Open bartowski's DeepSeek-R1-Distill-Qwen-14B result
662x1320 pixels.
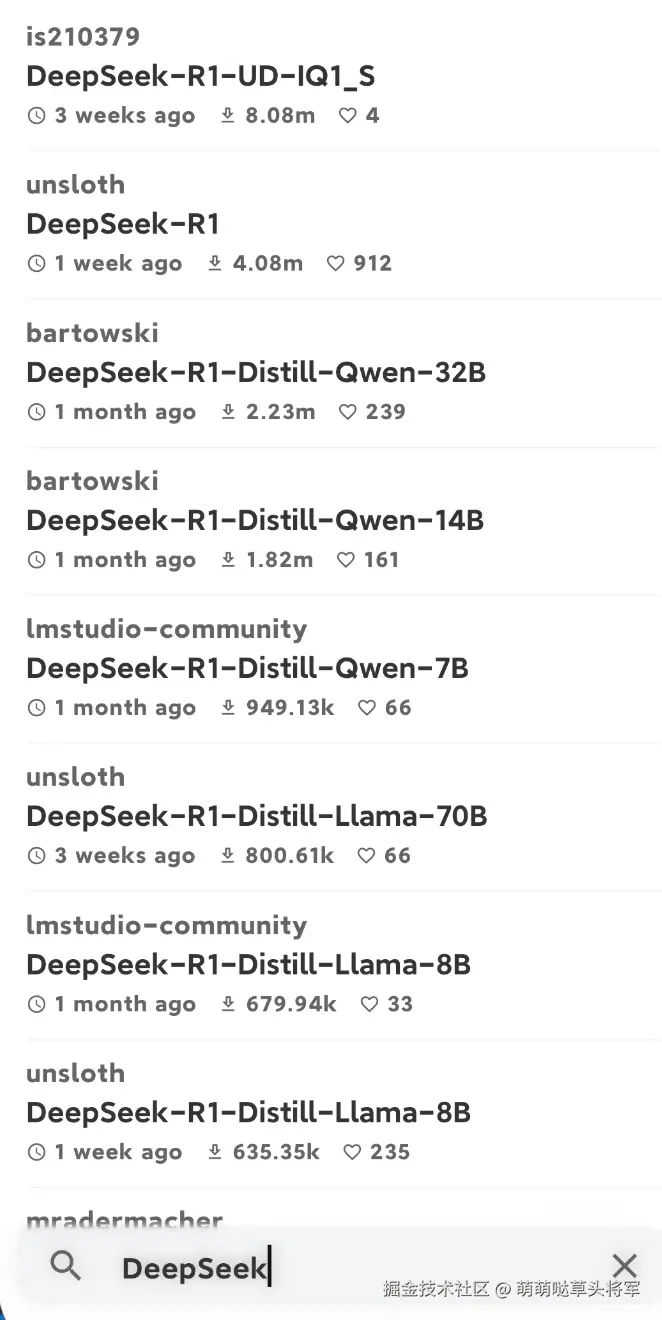(255, 520)
